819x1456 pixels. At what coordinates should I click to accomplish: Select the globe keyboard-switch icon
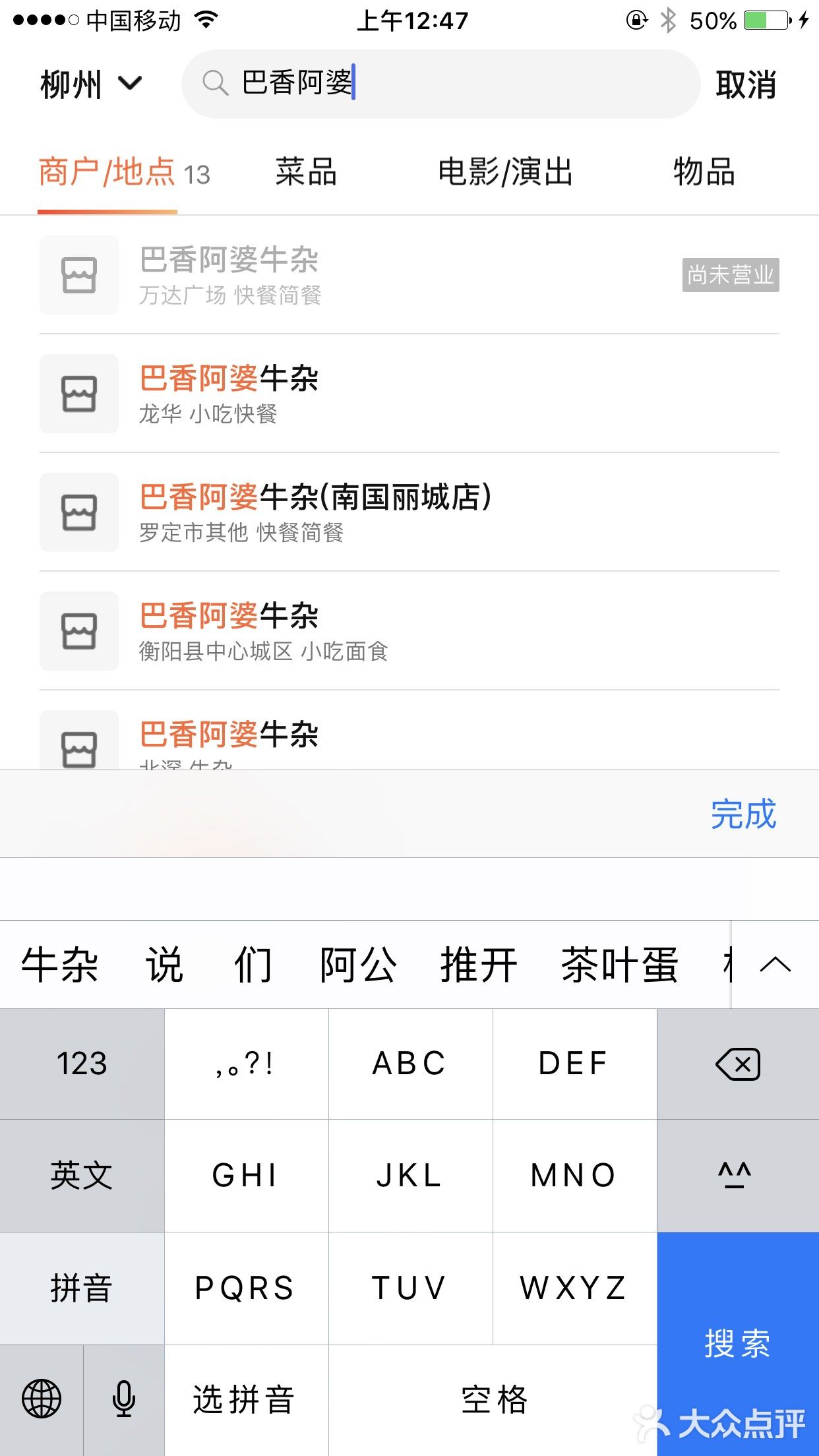pyautogui.click(x=41, y=1397)
